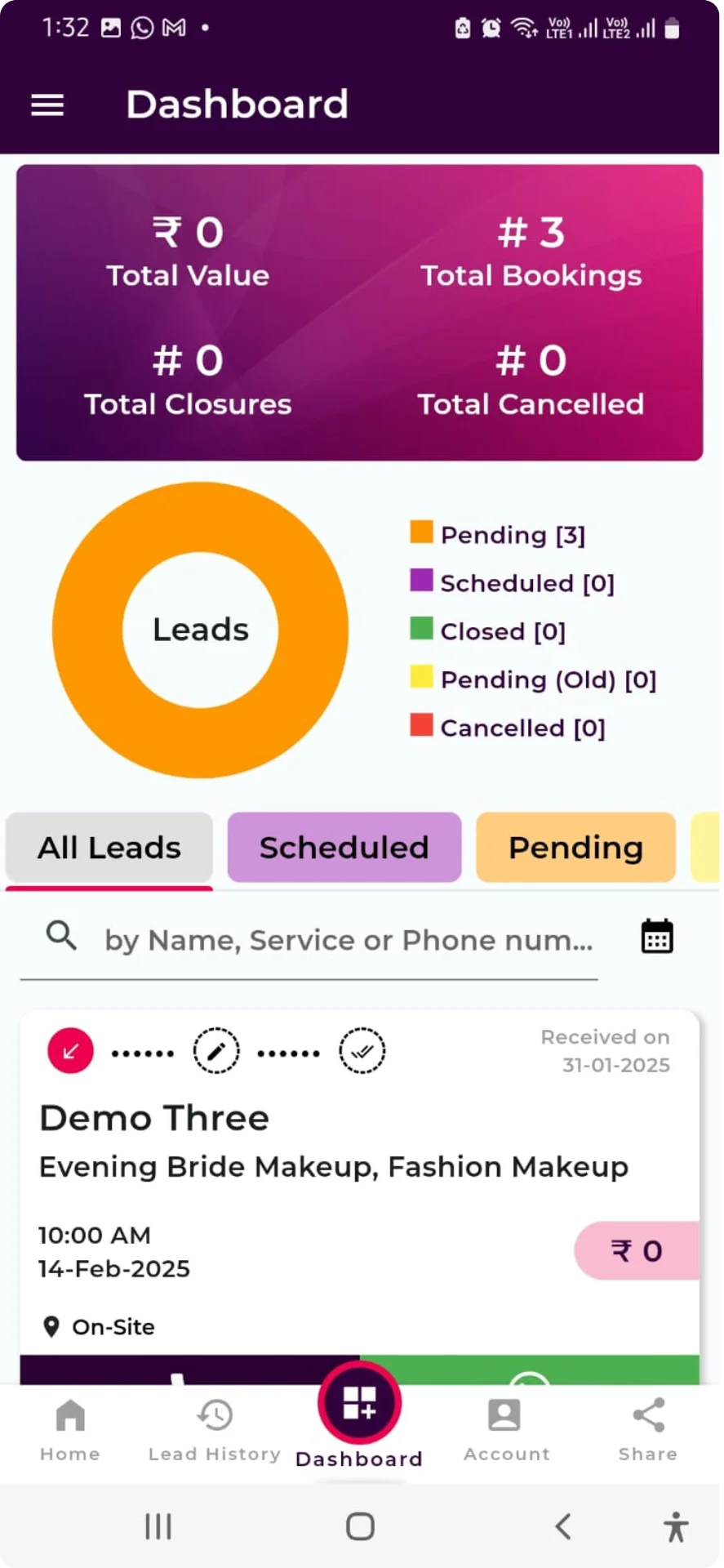This screenshot has width=724, height=1568.
Task: Go to the Home tab
Action: tap(70, 1429)
